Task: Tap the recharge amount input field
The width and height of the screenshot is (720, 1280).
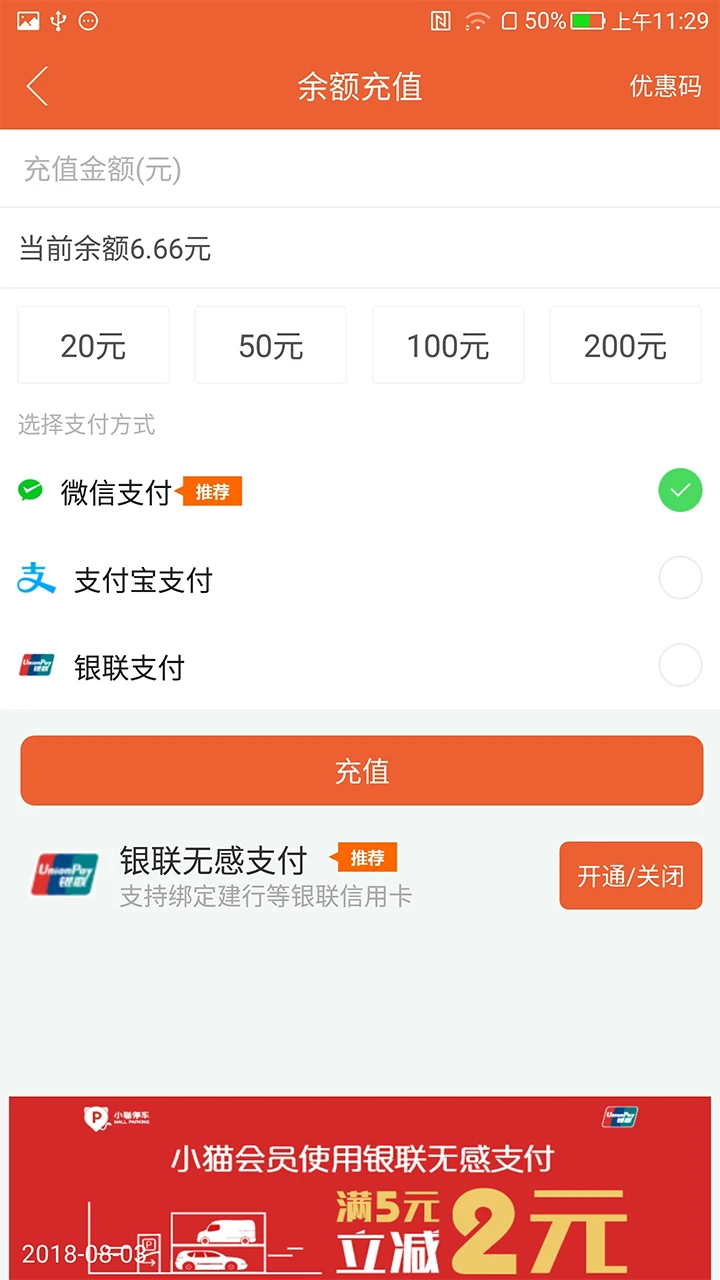Action: (360, 170)
